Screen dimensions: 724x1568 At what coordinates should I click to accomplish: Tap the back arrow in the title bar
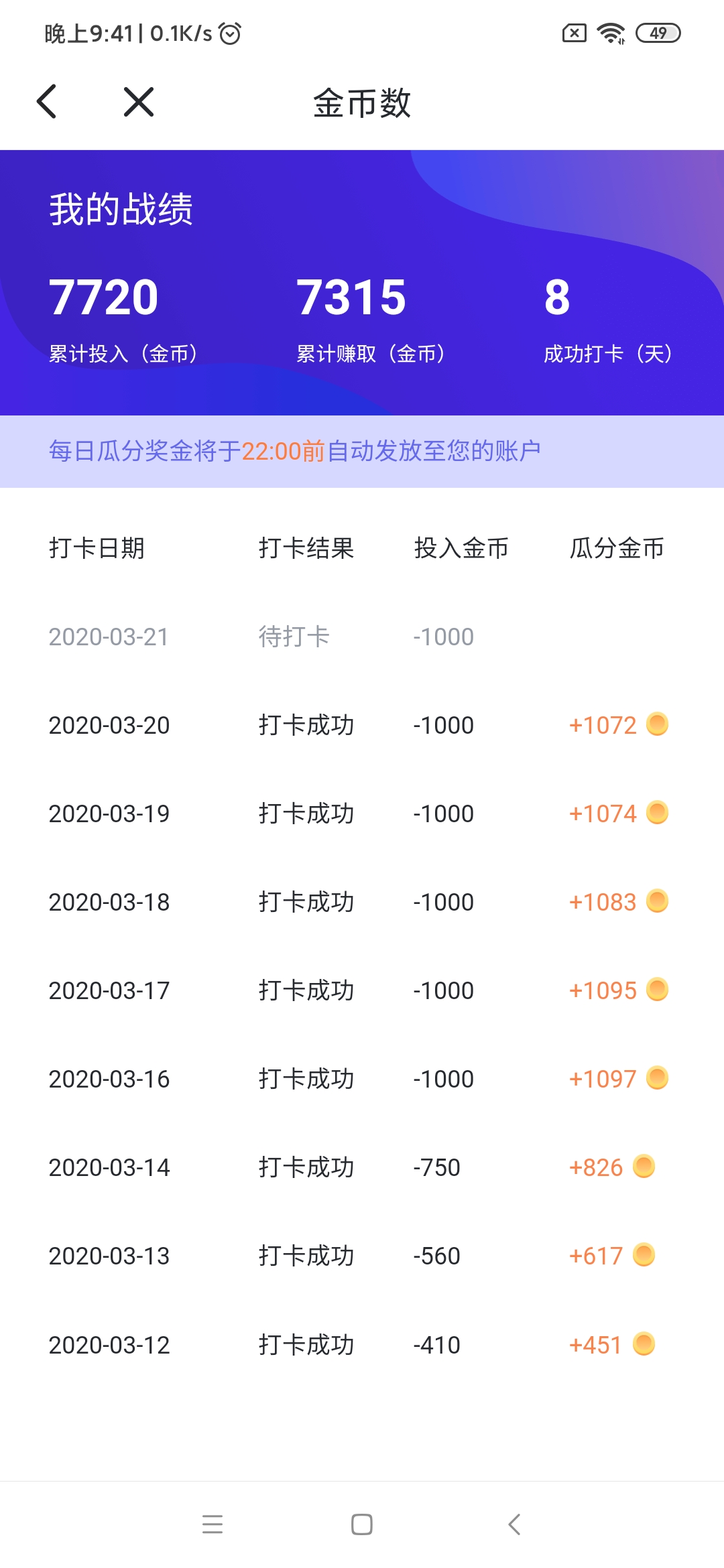click(47, 102)
